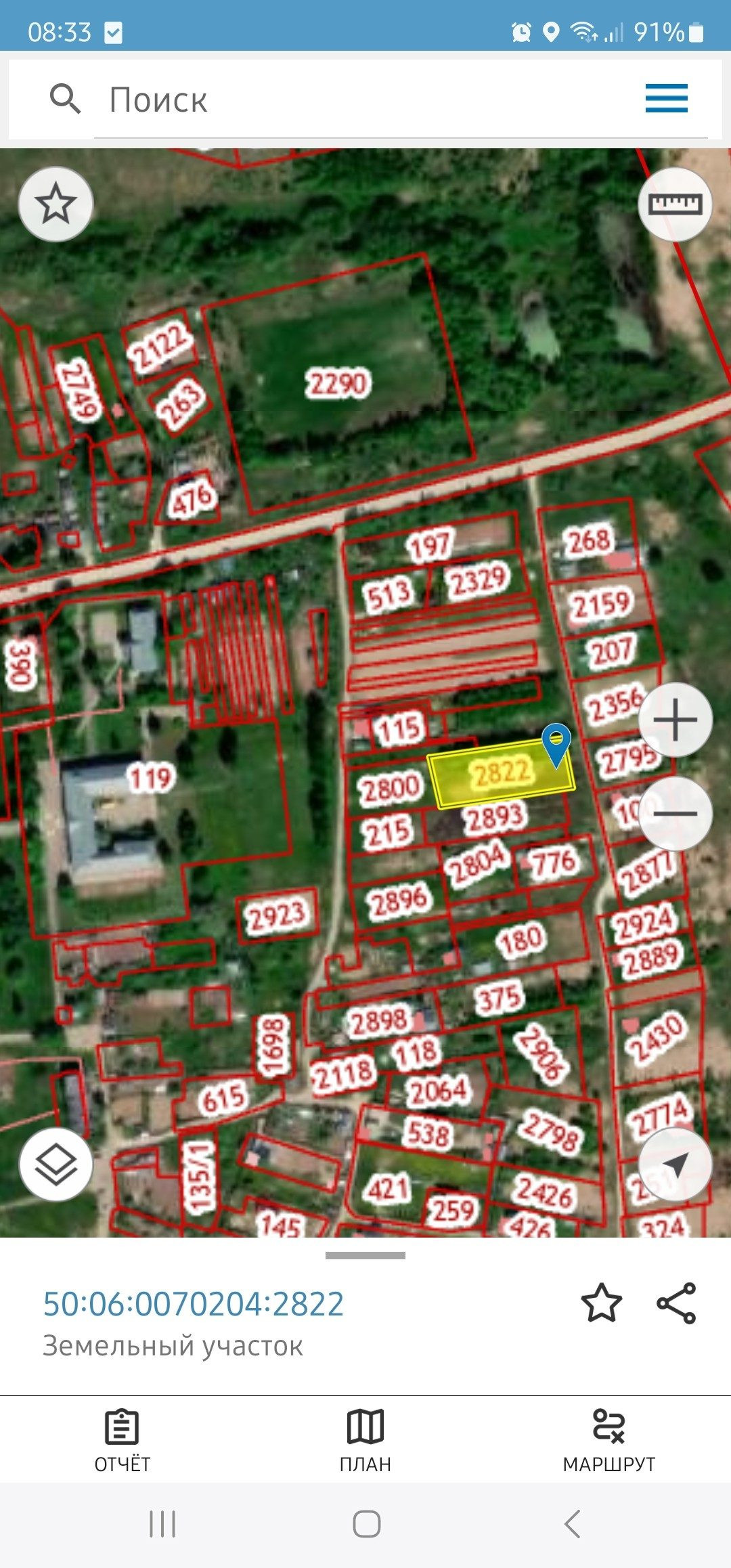Viewport: 731px width, 1568px height.
Task: Go back with system navigation button
Action: click(572, 1524)
